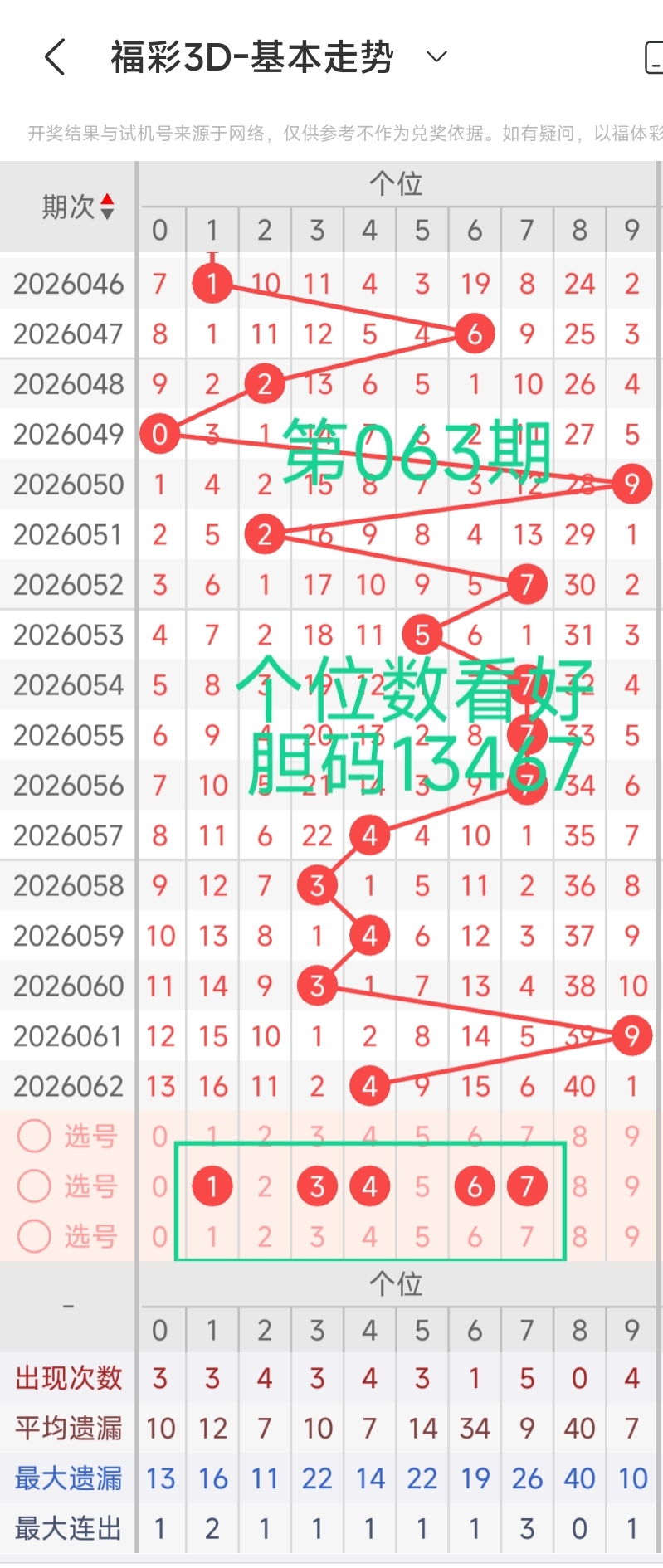The height and width of the screenshot is (1568, 663).
Task: Select the first 选号 row radio circle
Action: tap(34, 1136)
